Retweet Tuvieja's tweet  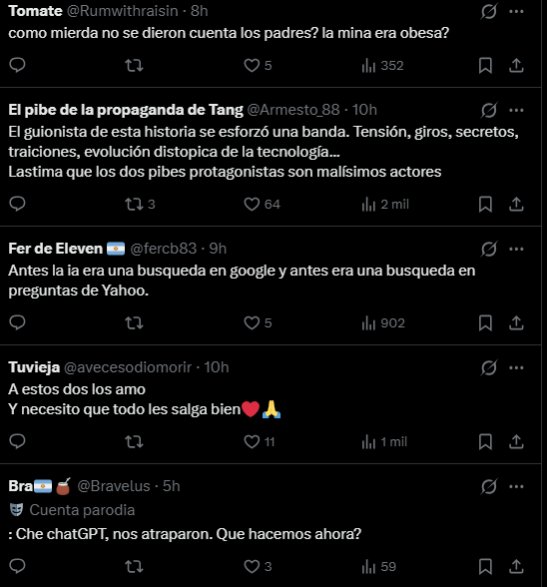tap(134, 442)
